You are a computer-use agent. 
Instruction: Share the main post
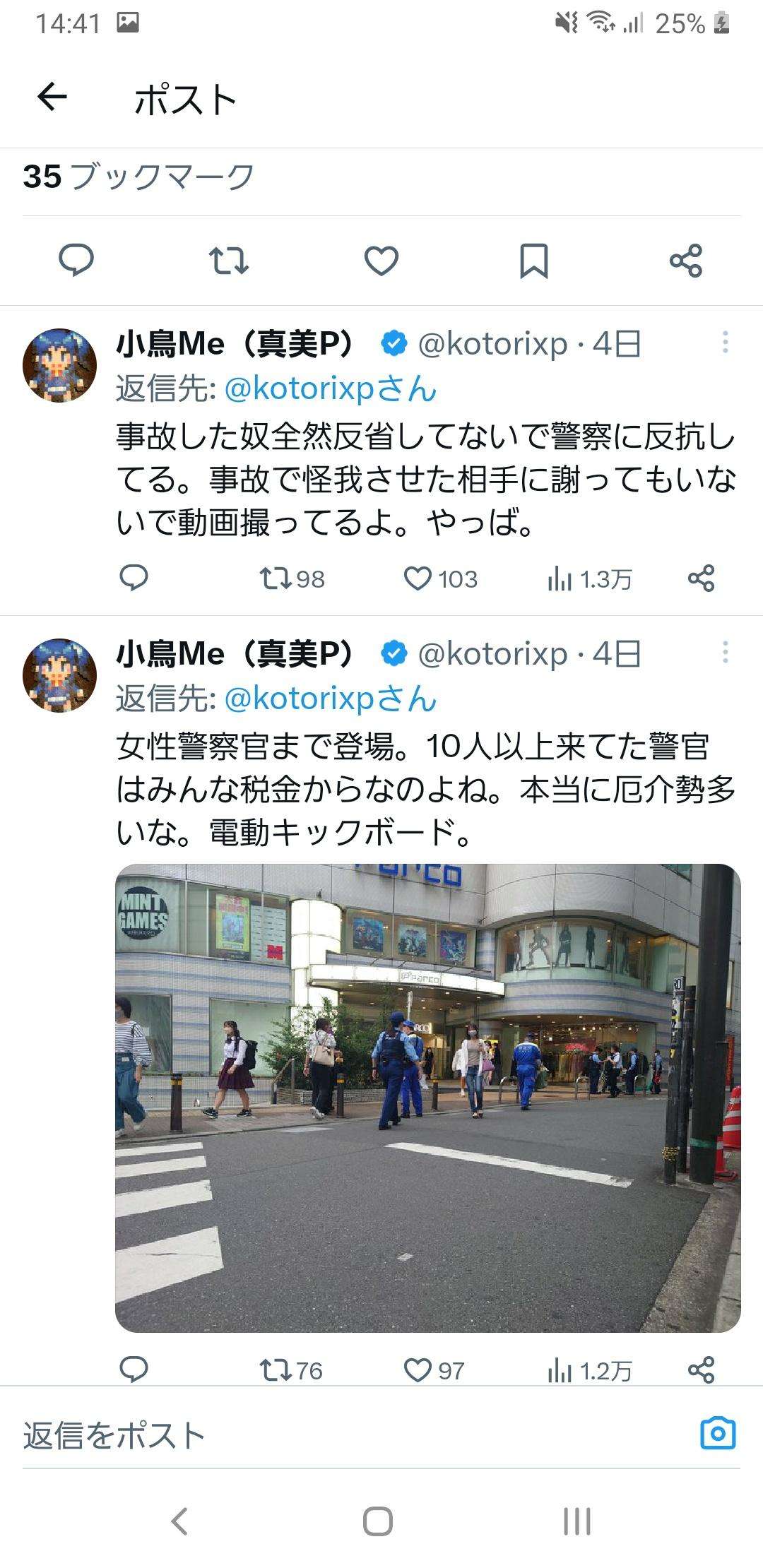(685, 261)
